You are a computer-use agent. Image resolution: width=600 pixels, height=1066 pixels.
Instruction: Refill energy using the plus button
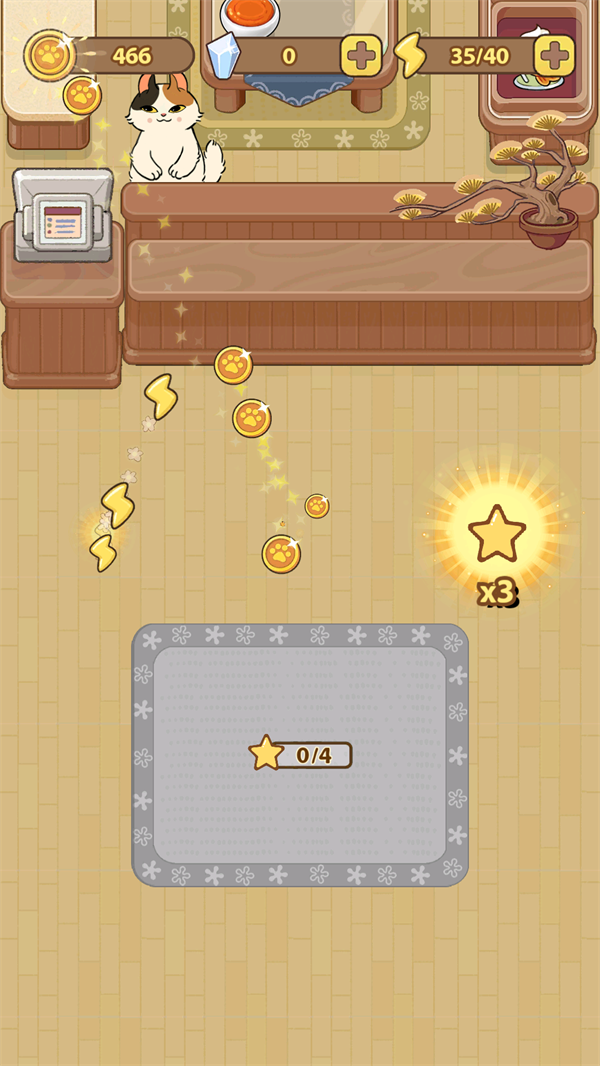click(554, 55)
